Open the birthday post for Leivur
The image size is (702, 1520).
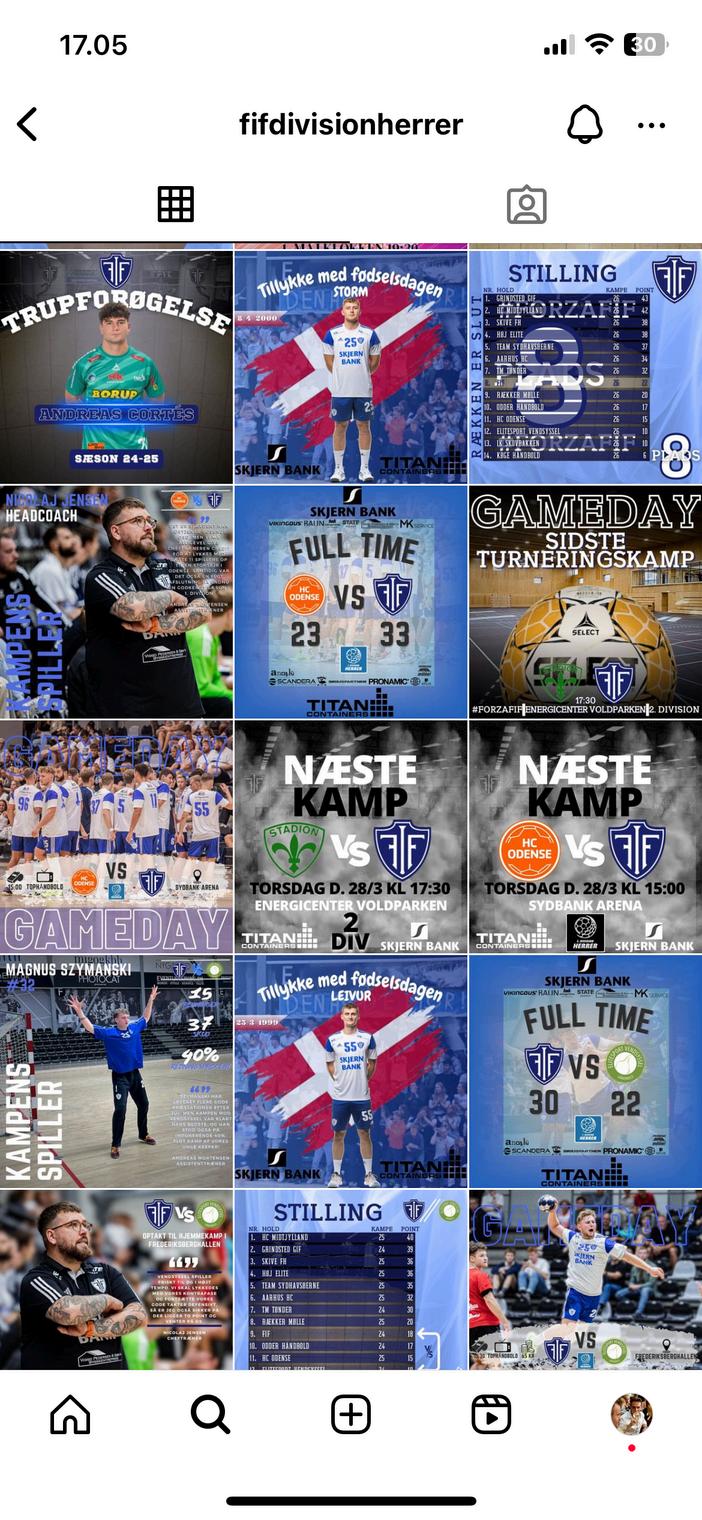pos(350,1071)
